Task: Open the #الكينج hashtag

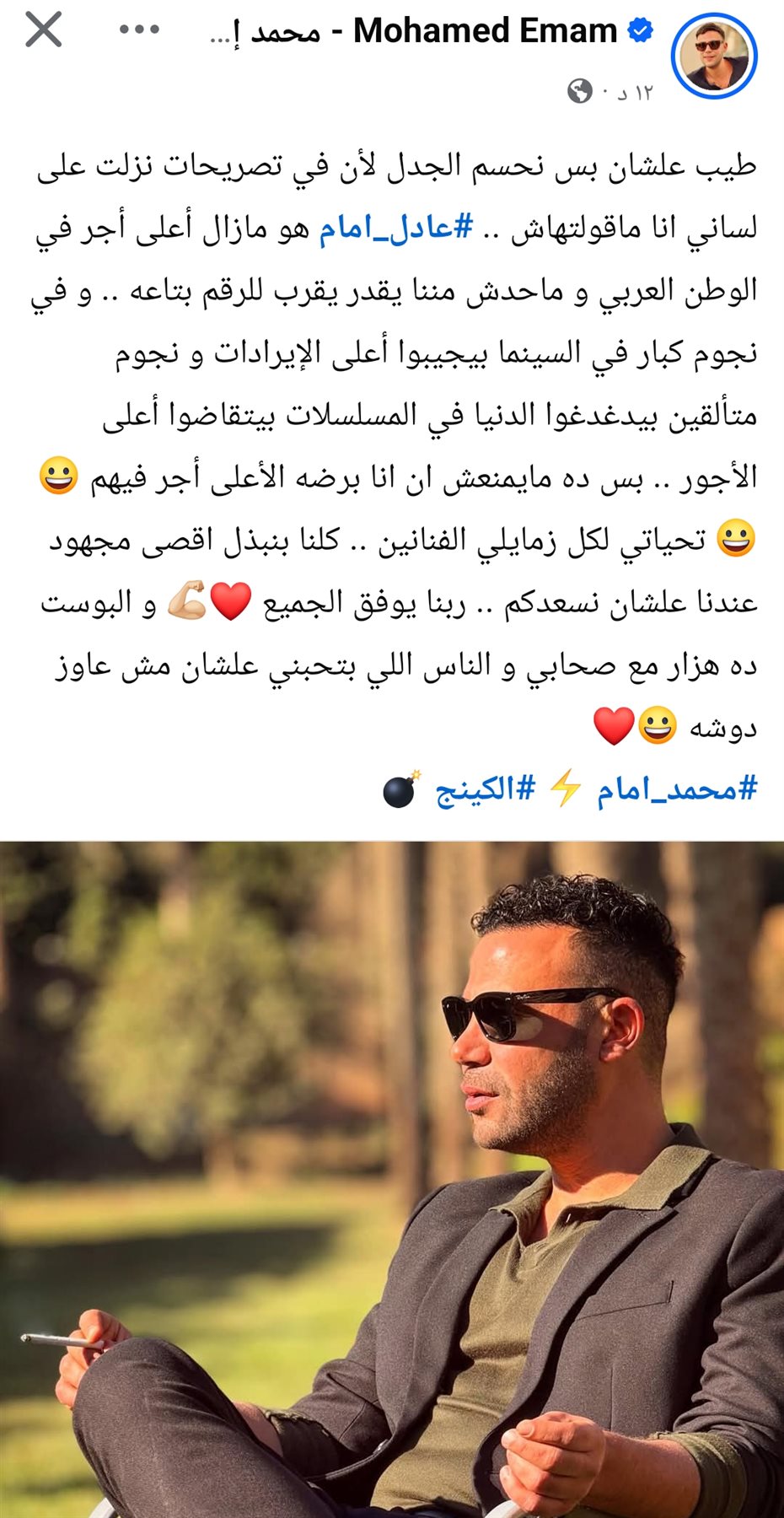Action: tap(486, 789)
